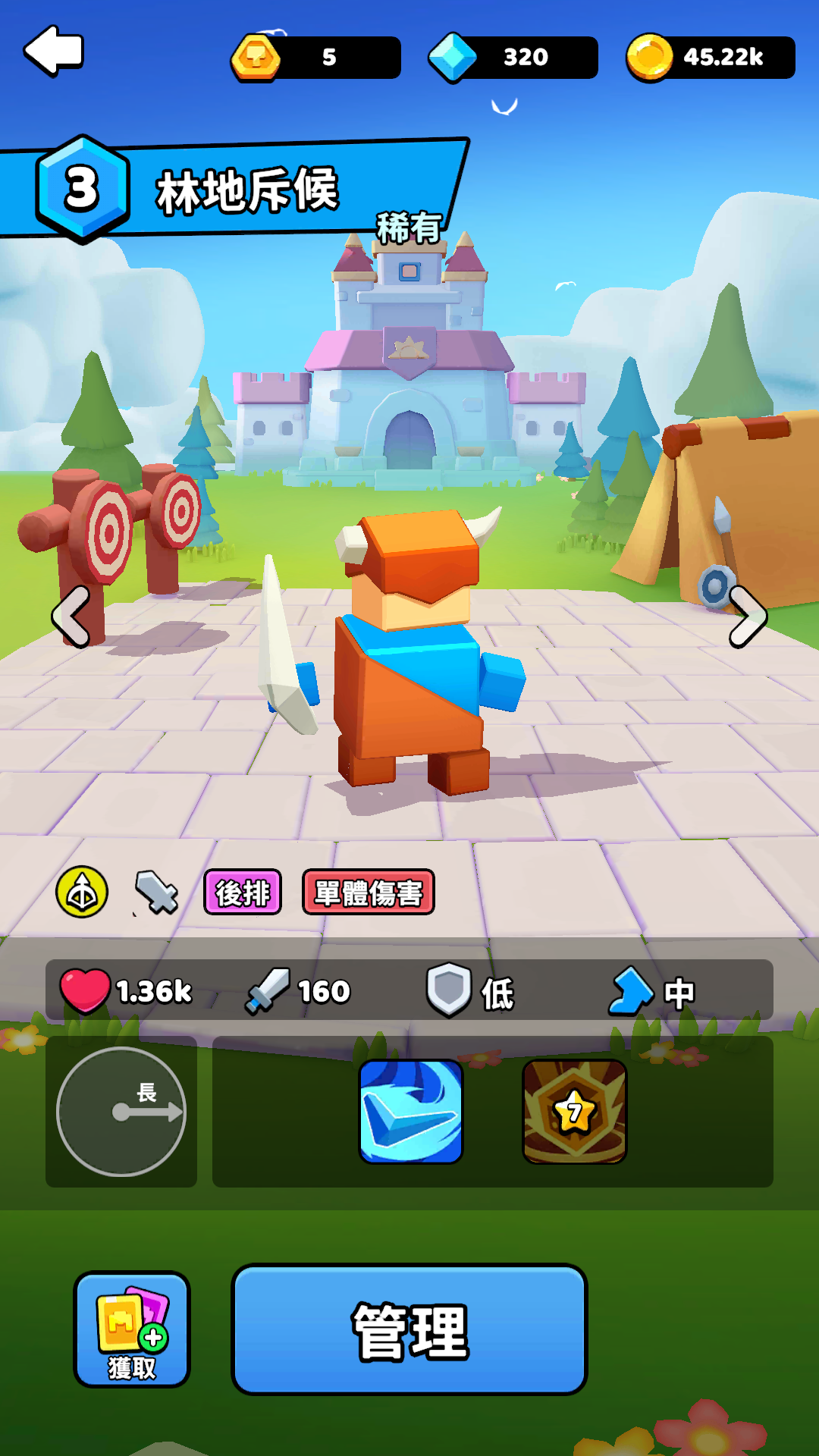819x1456 pixels.
Task: Tap the 單體傷害 single-target damage tag
Action: 369,893
